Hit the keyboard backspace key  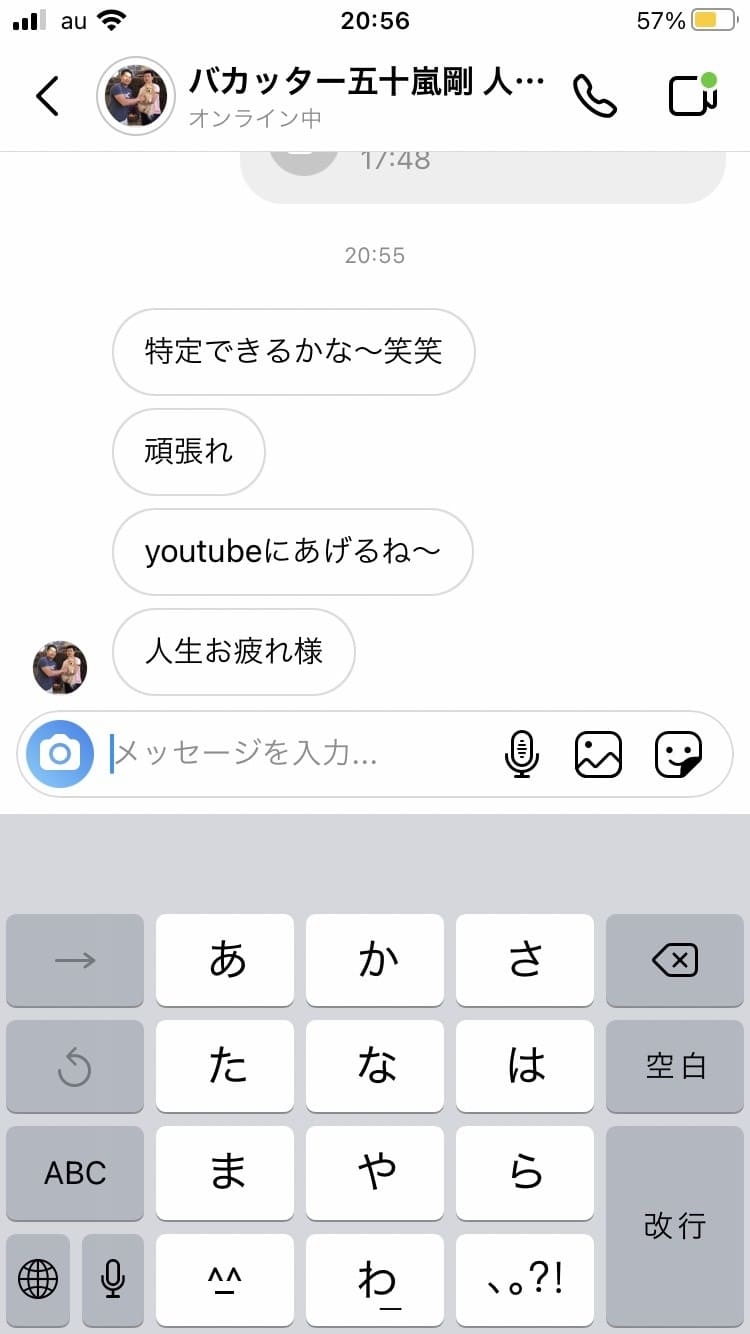(675, 961)
